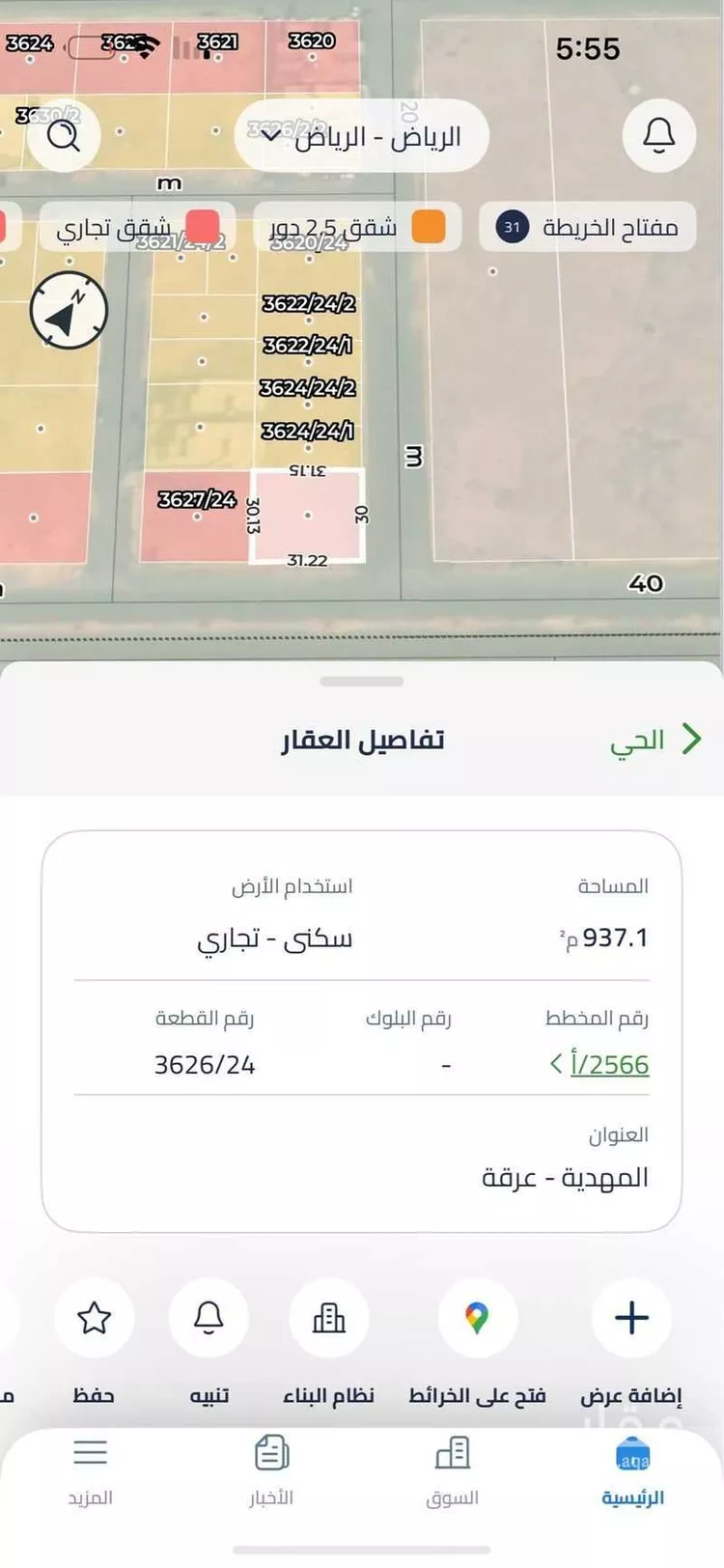Open the مفتاح الخريطة map legend chip

click(x=588, y=228)
